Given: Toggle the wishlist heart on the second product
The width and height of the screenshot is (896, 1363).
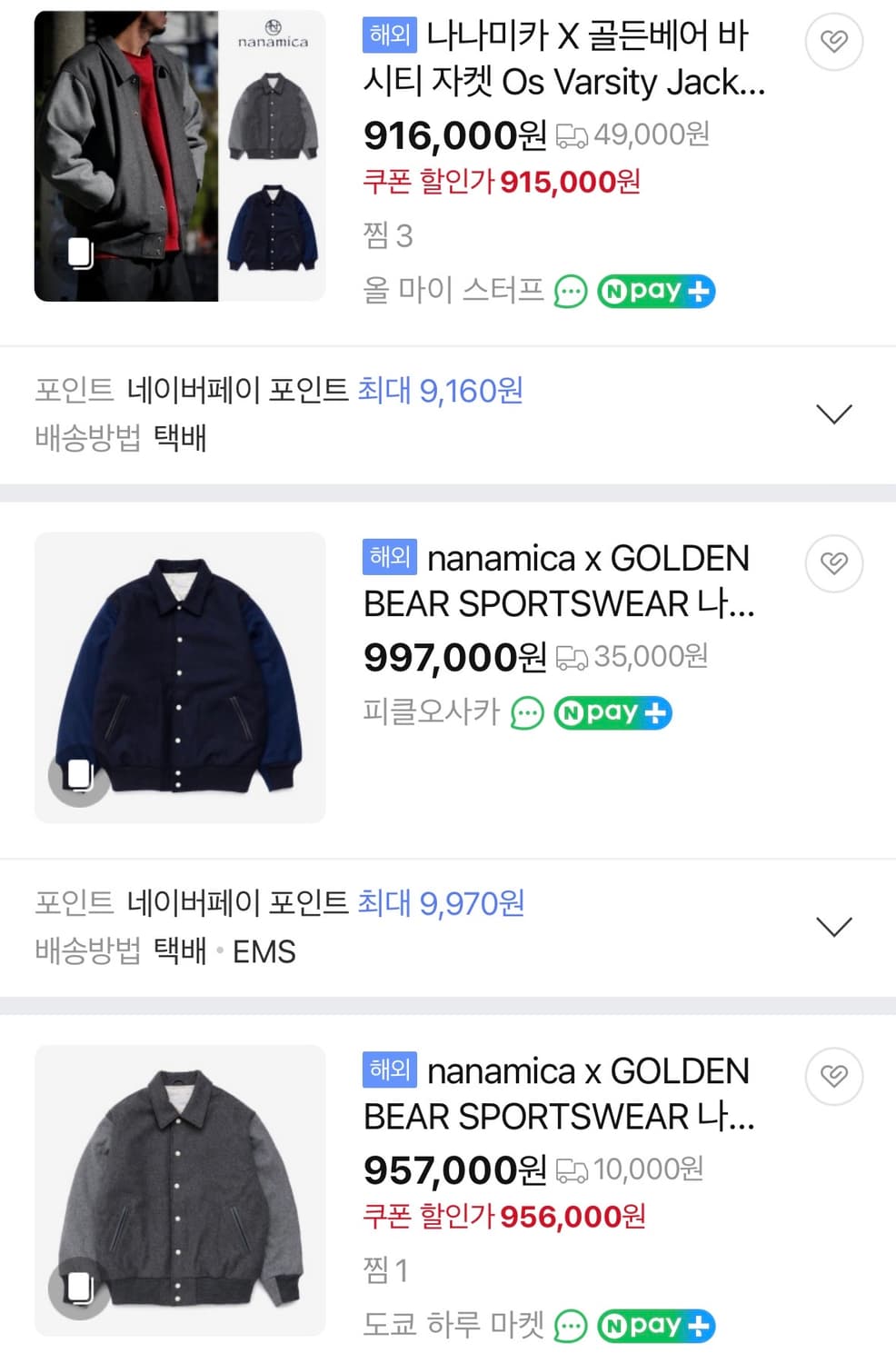Looking at the screenshot, I should click(833, 563).
